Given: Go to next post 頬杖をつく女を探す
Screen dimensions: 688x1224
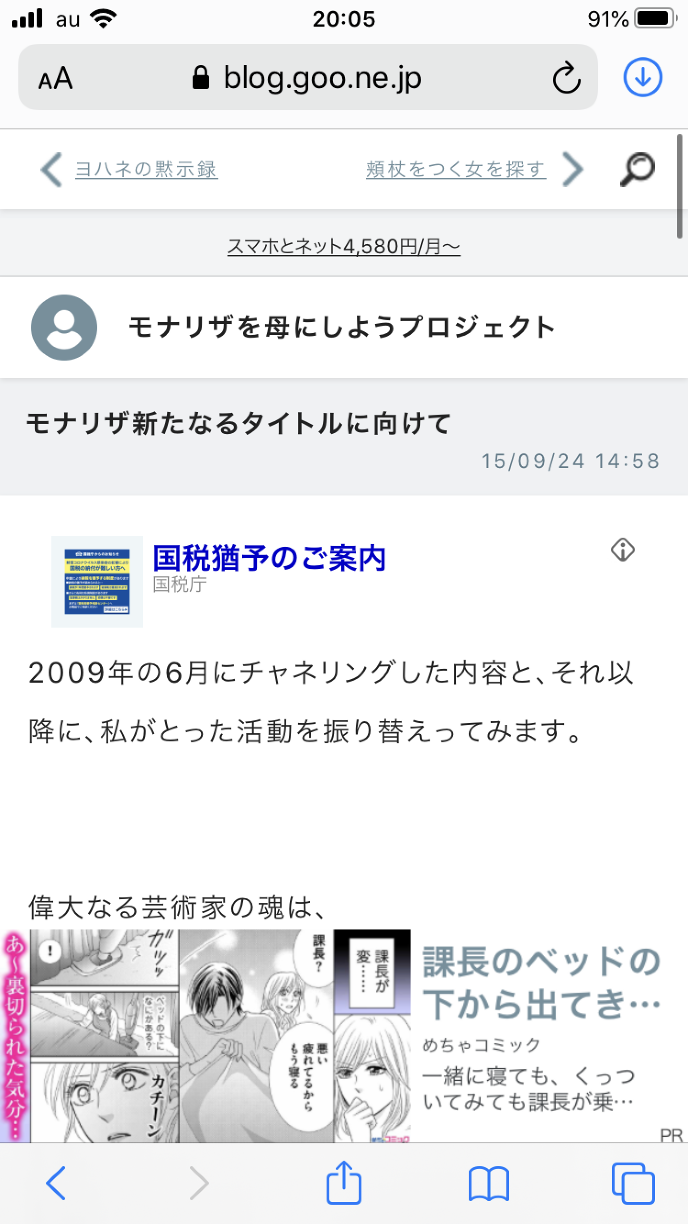Looking at the screenshot, I should click(456, 169).
